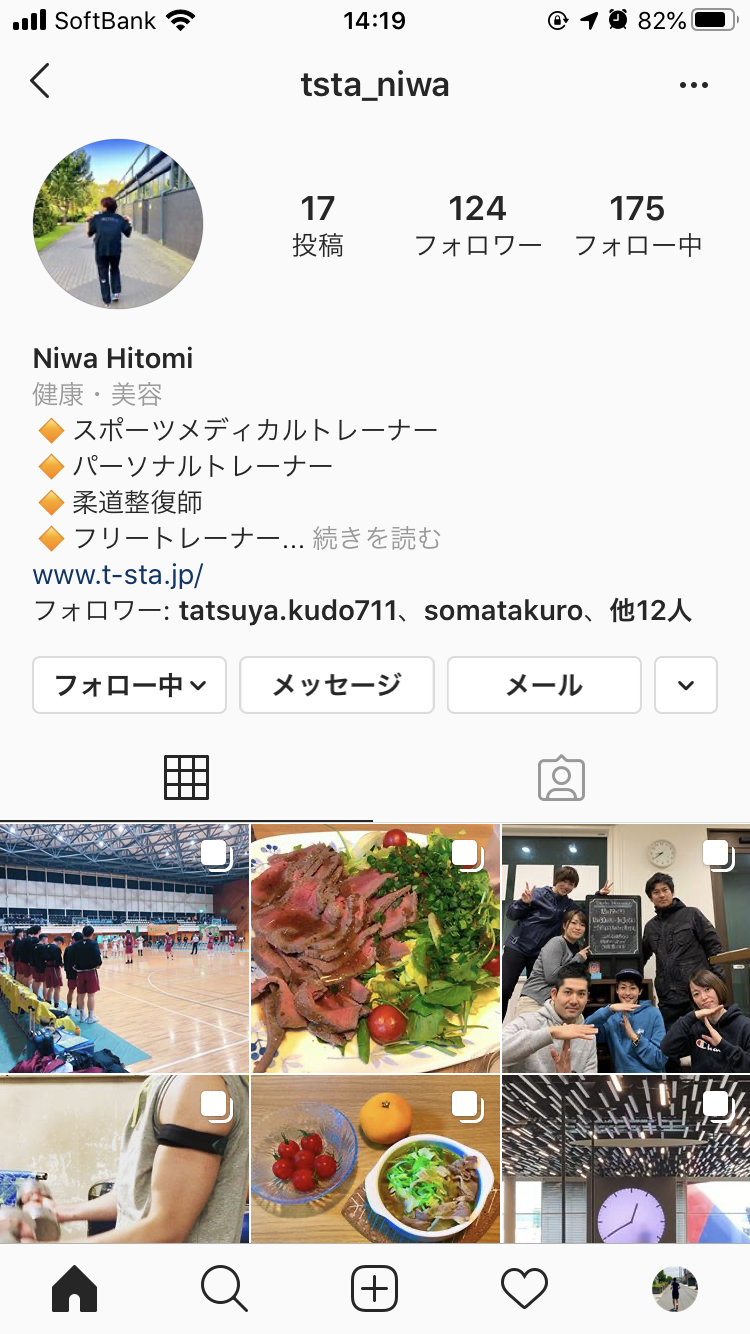Open the profile picture avatar
The height and width of the screenshot is (1334, 750).
(118, 224)
